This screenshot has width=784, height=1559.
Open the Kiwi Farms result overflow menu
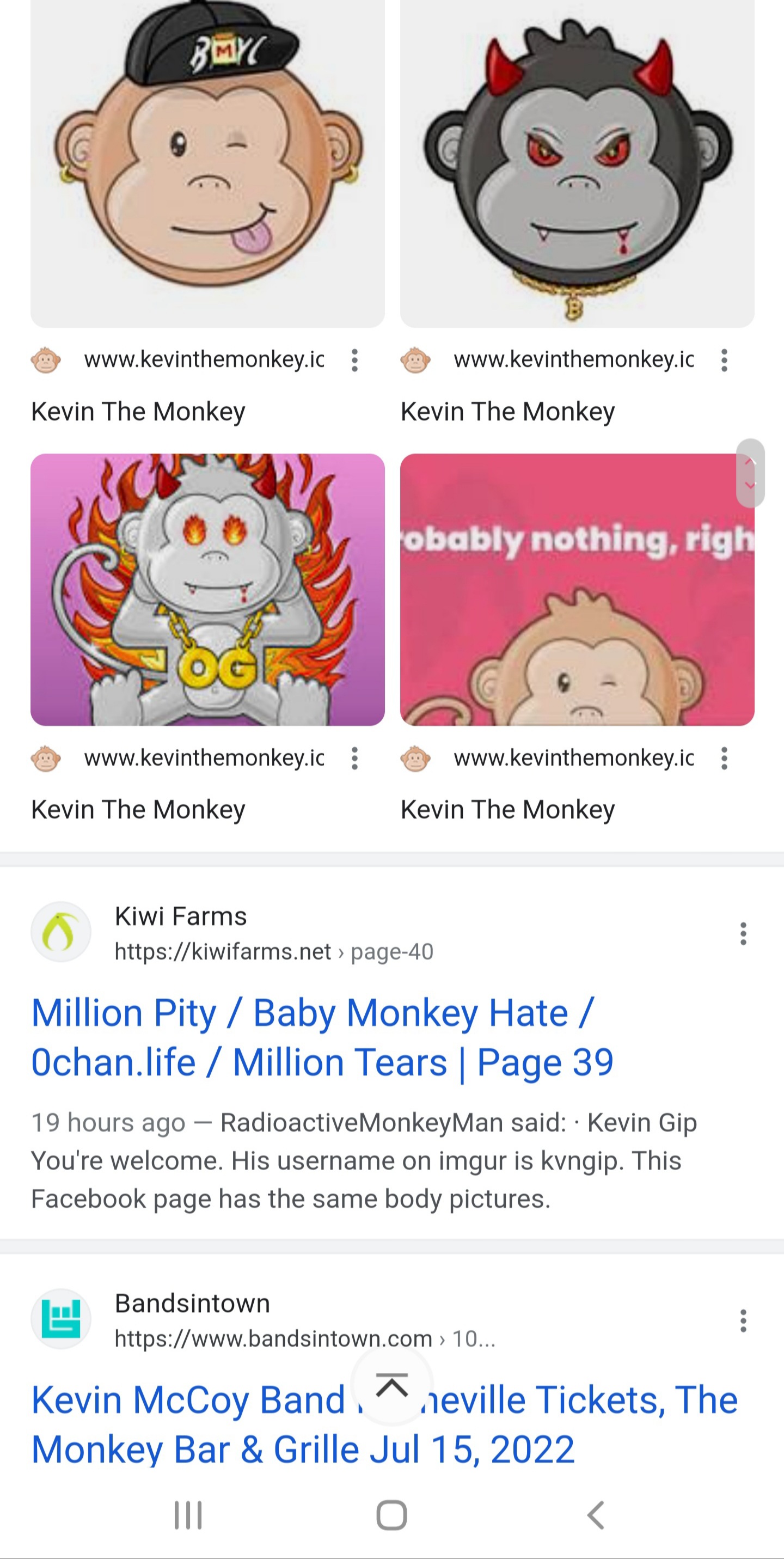743,934
